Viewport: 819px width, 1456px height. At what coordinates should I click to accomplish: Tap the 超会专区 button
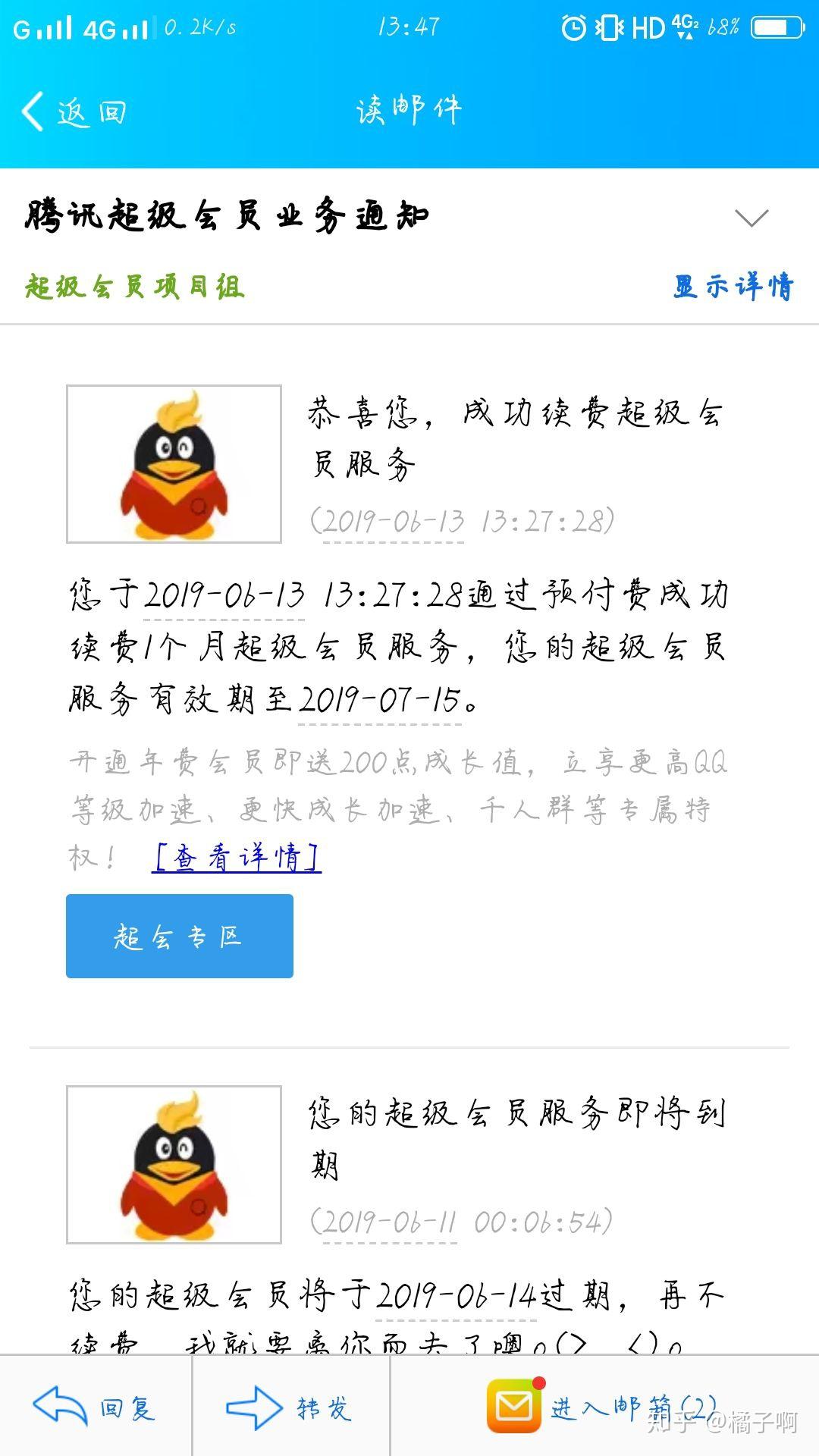[x=180, y=937]
